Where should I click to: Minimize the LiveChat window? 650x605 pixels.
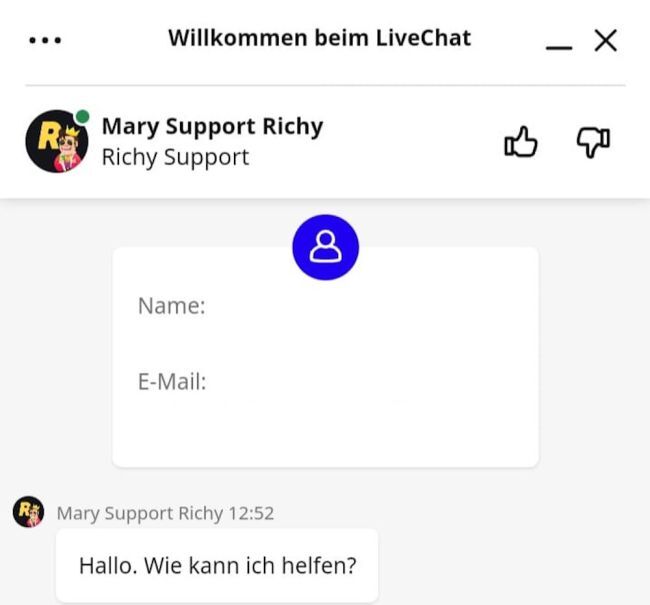point(559,45)
